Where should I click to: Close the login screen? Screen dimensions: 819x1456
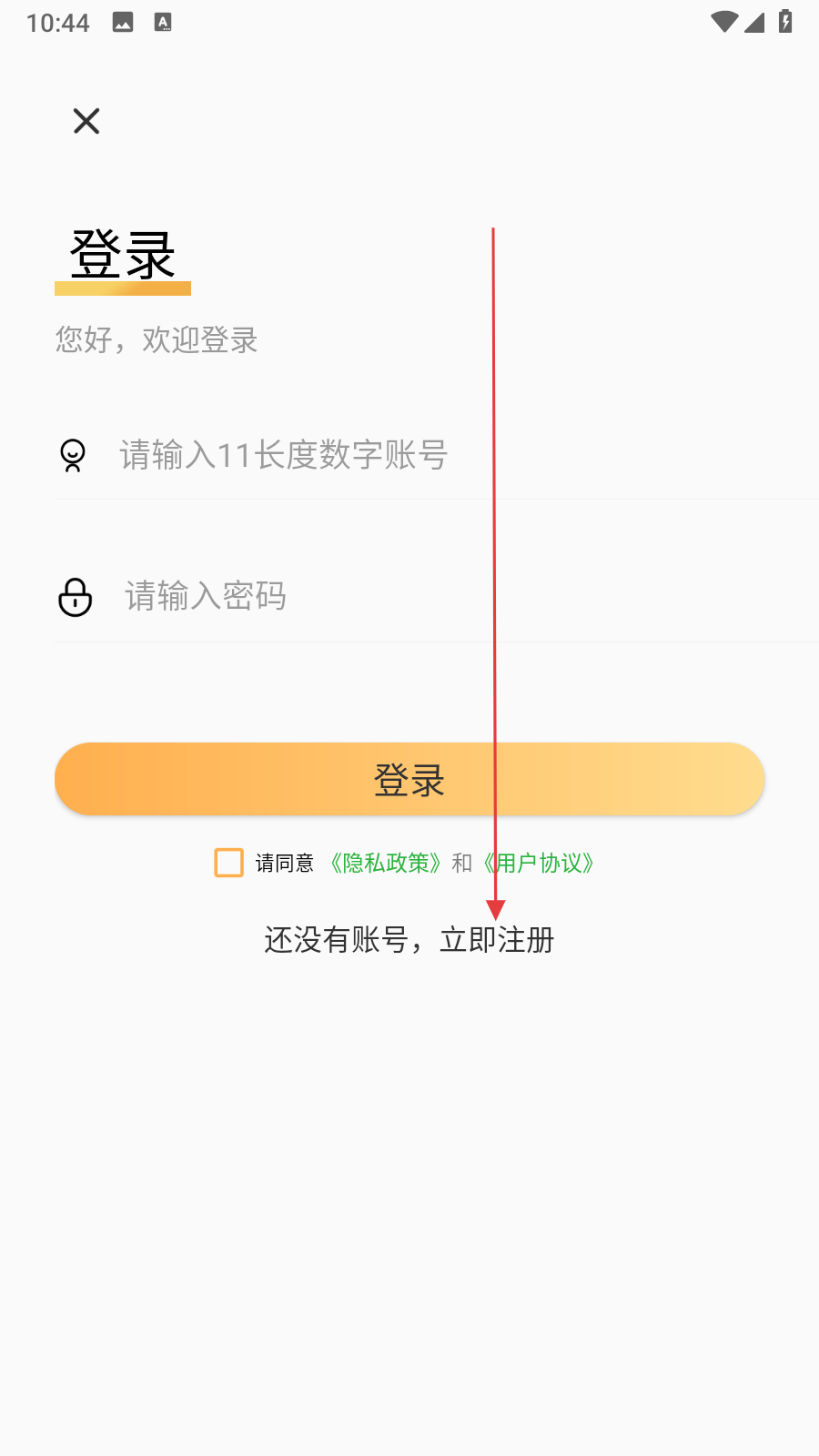(x=86, y=121)
